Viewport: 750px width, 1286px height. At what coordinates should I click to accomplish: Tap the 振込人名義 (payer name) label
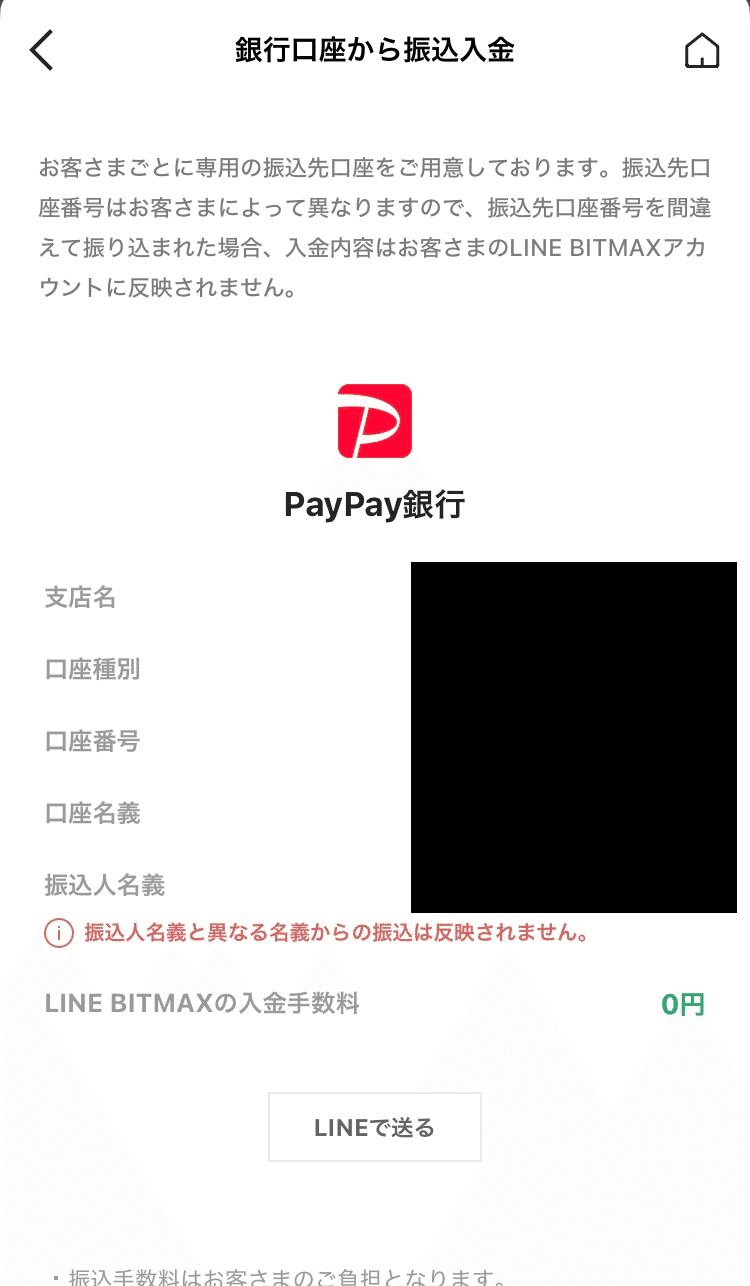coord(103,886)
